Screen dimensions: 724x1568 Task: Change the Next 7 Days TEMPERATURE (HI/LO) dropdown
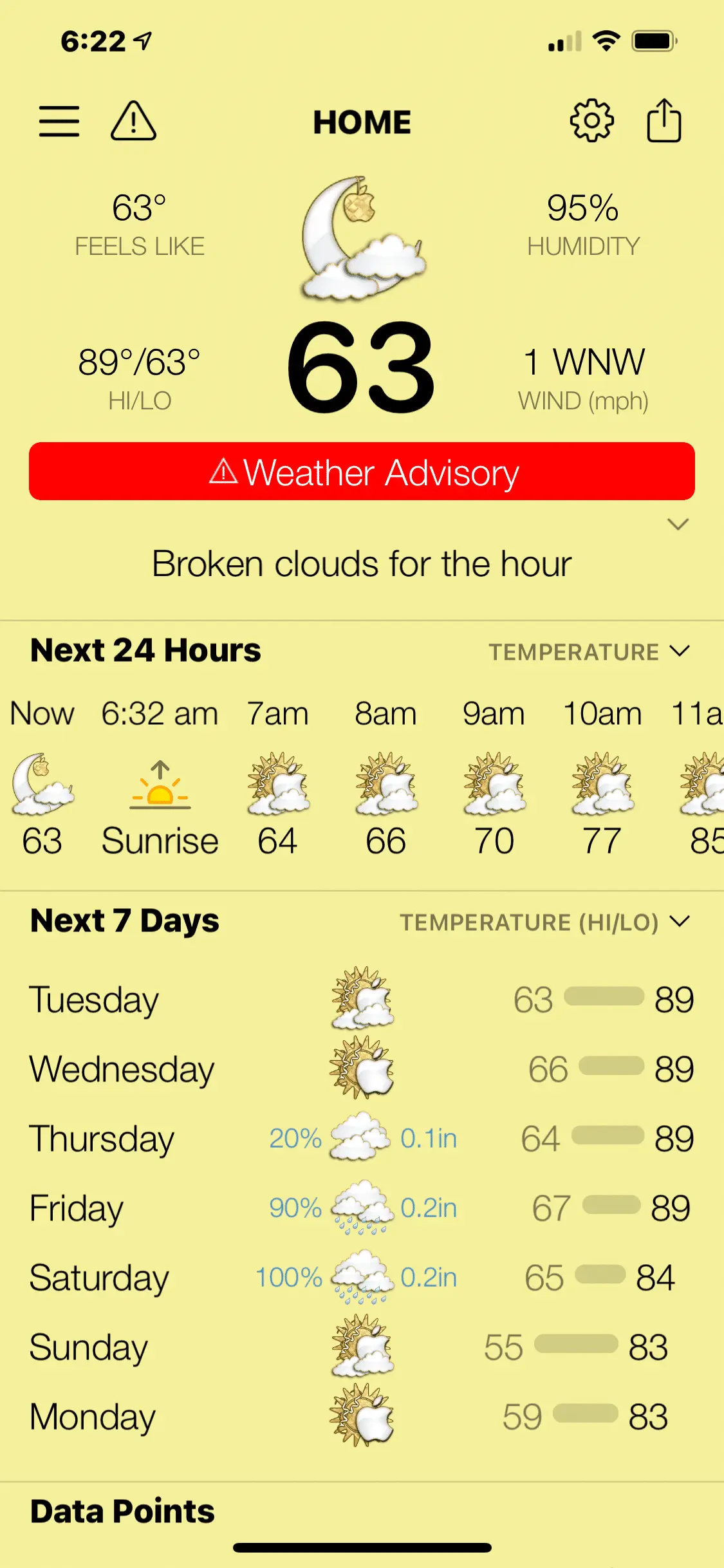pos(544,922)
